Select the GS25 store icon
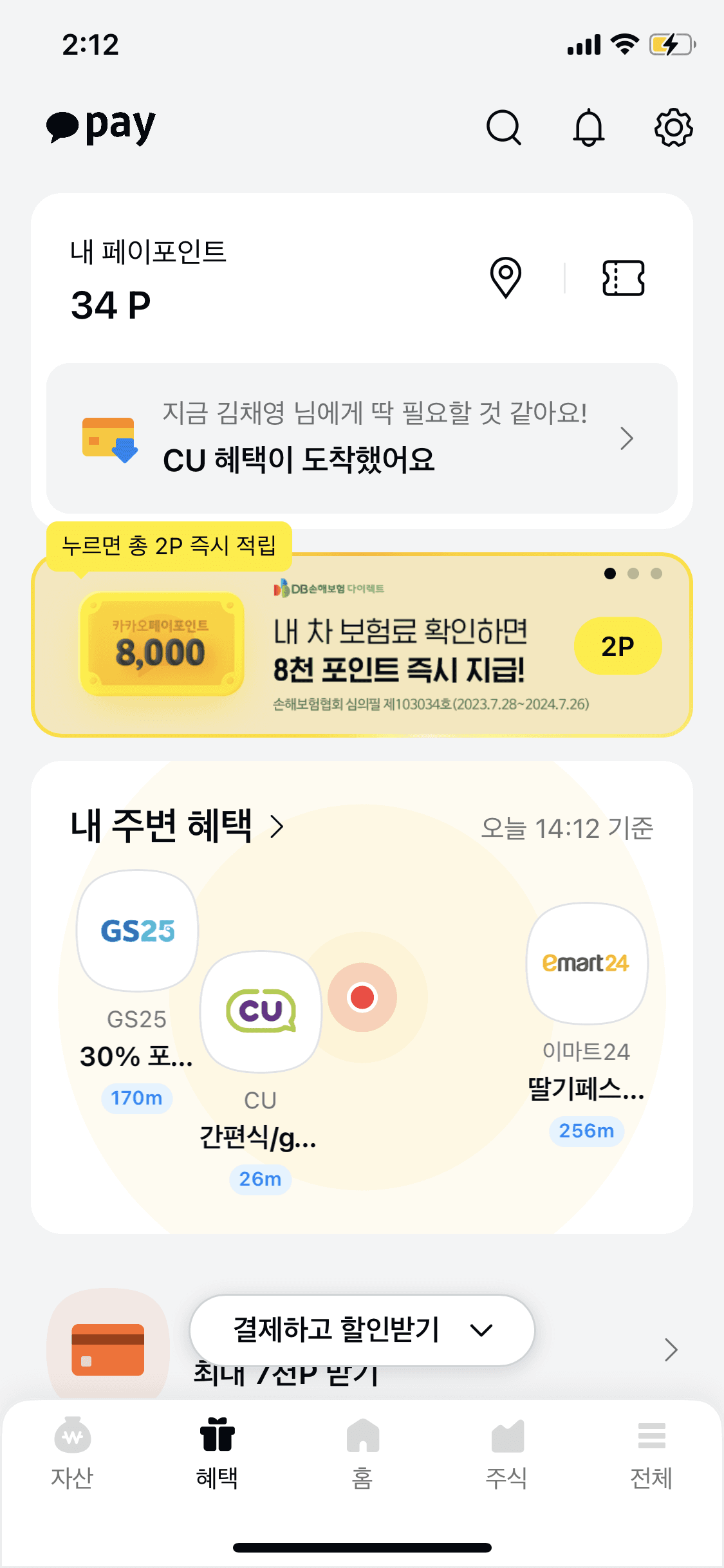The width and height of the screenshot is (724, 1568). click(x=136, y=931)
